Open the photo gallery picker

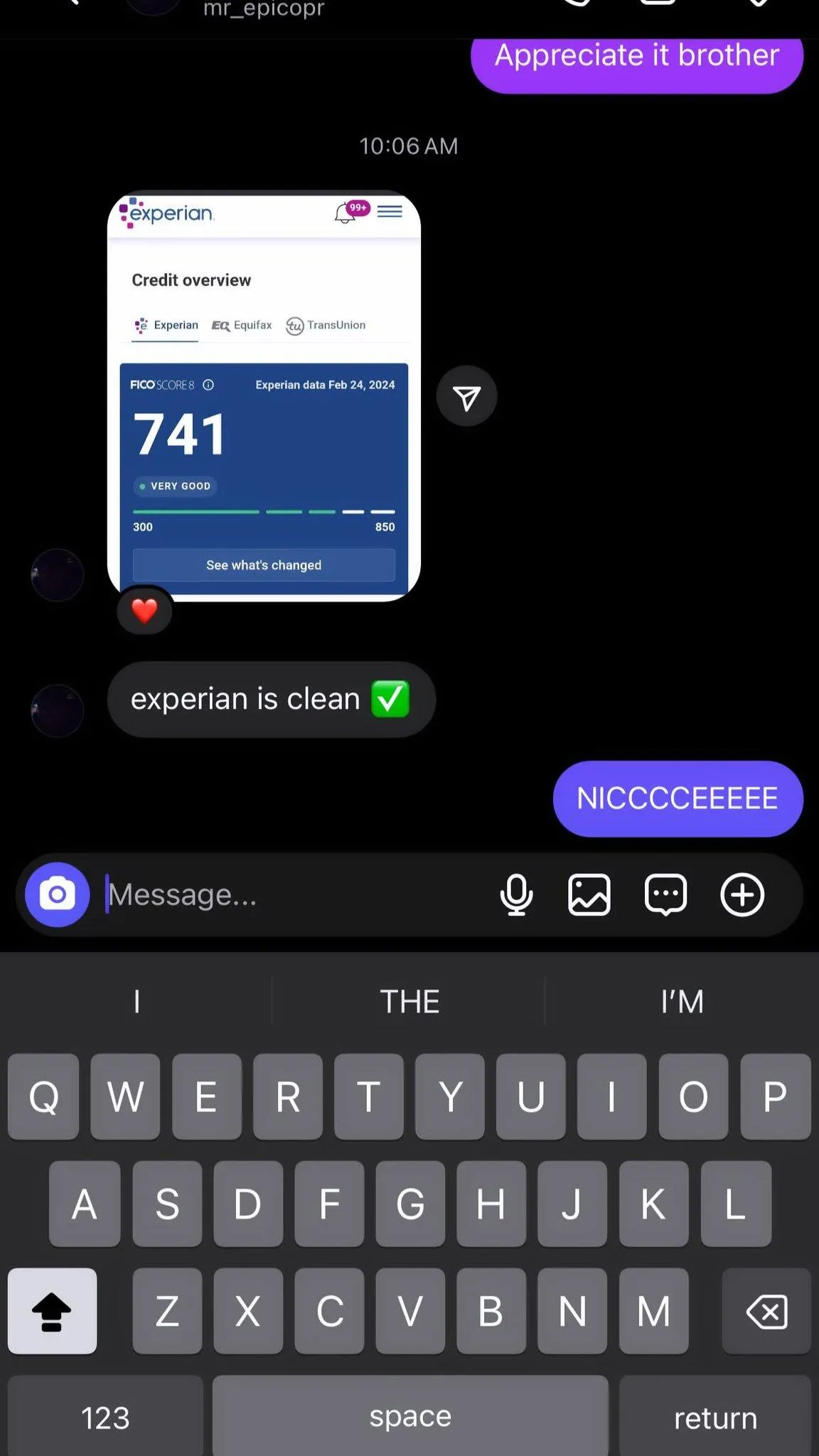(x=589, y=894)
